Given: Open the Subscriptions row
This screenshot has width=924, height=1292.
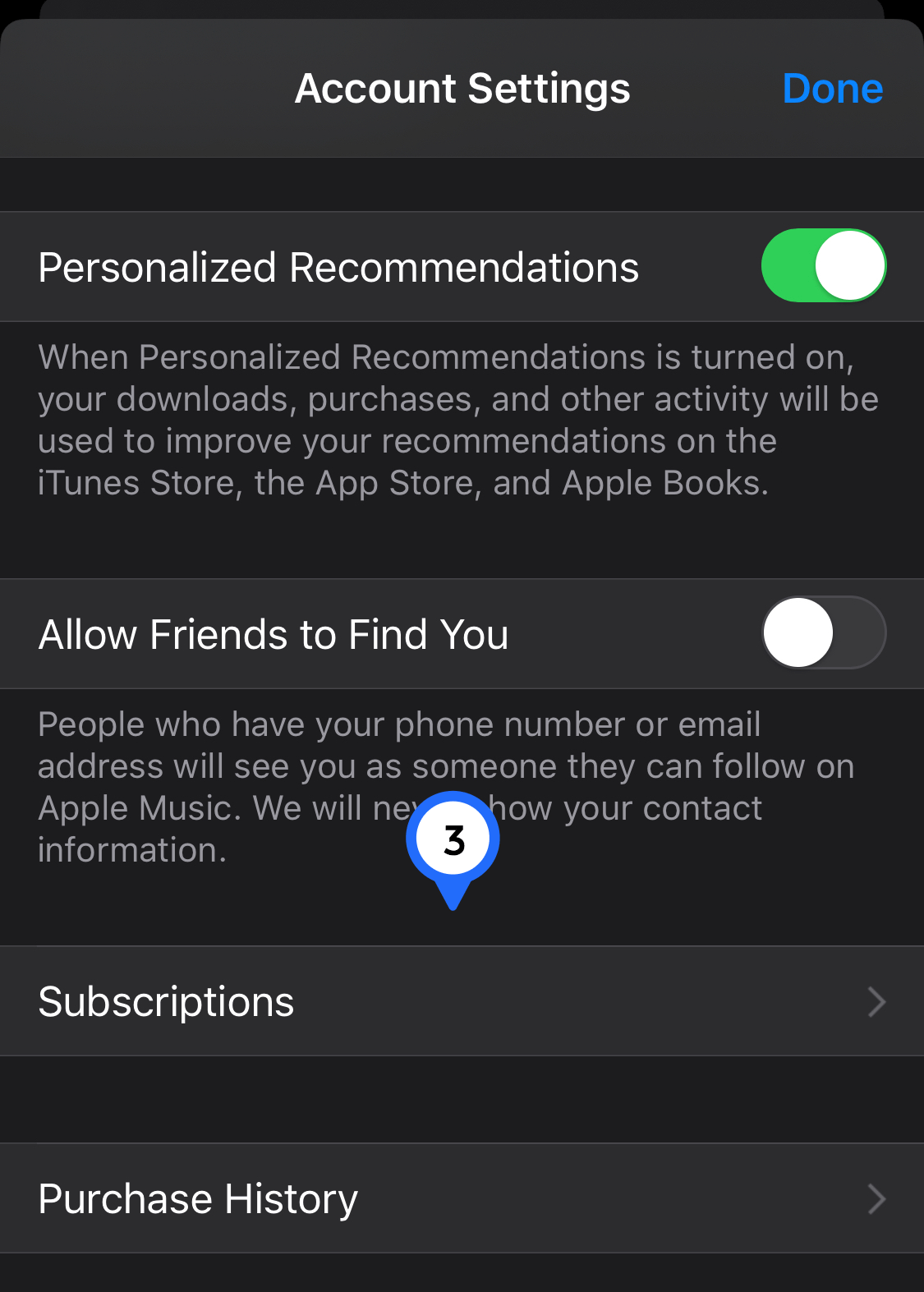Looking at the screenshot, I should tap(462, 1001).
